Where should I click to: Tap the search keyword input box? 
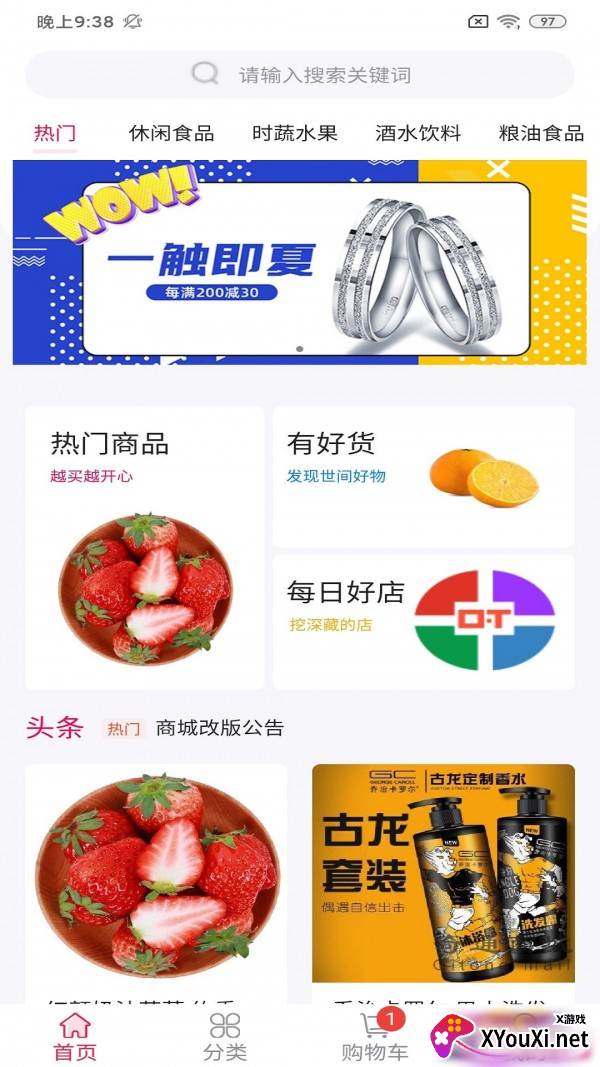(x=300, y=74)
